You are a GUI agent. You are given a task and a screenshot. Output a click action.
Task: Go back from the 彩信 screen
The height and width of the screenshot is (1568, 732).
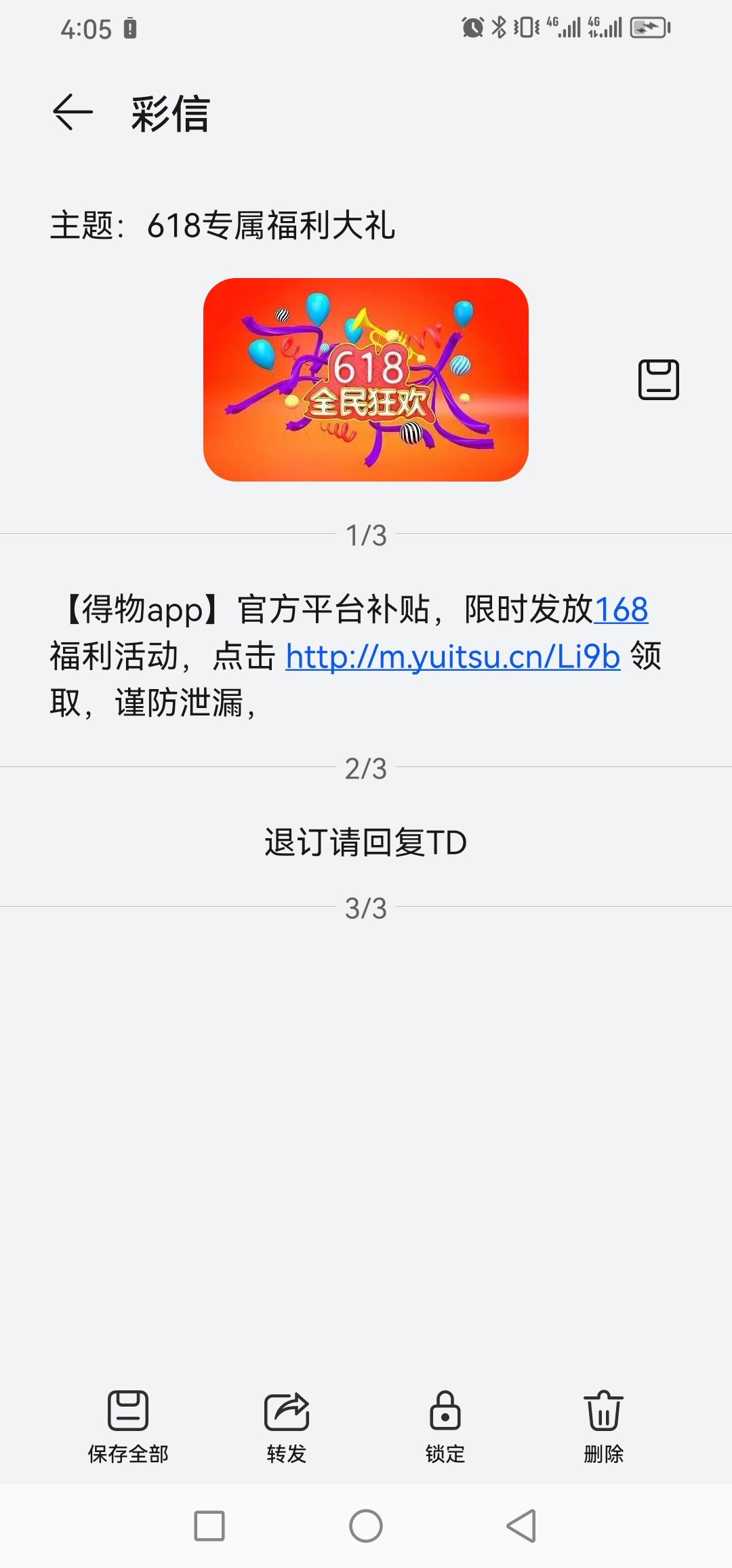(x=73, y=113)
